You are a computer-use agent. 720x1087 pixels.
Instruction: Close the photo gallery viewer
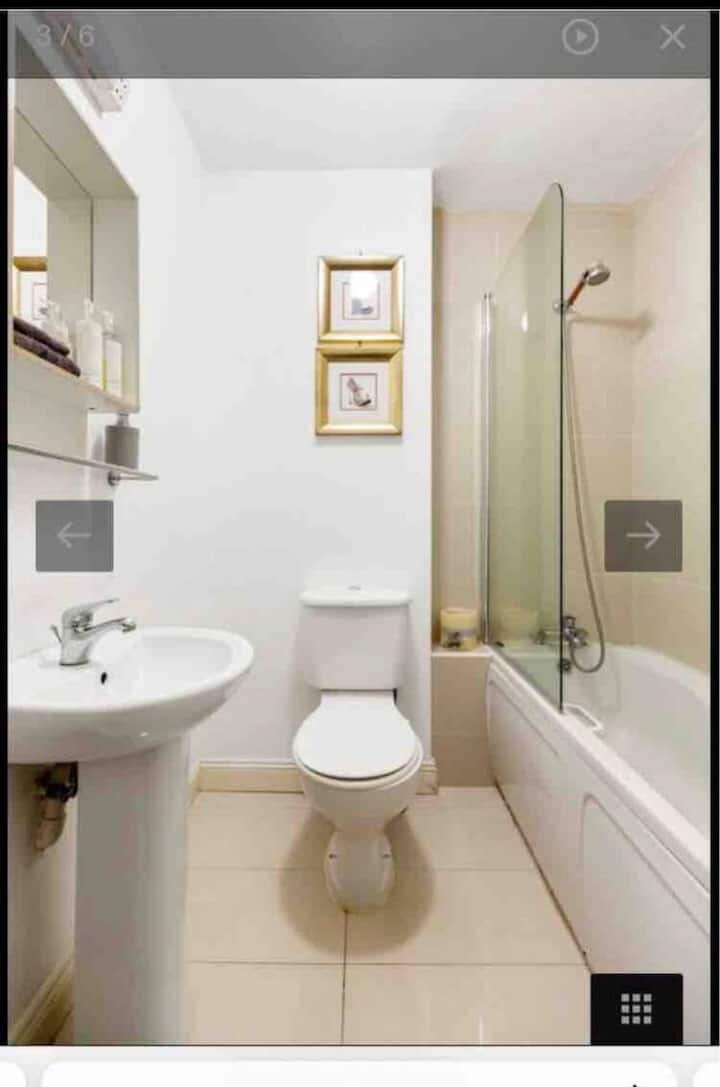coord(673,37)
